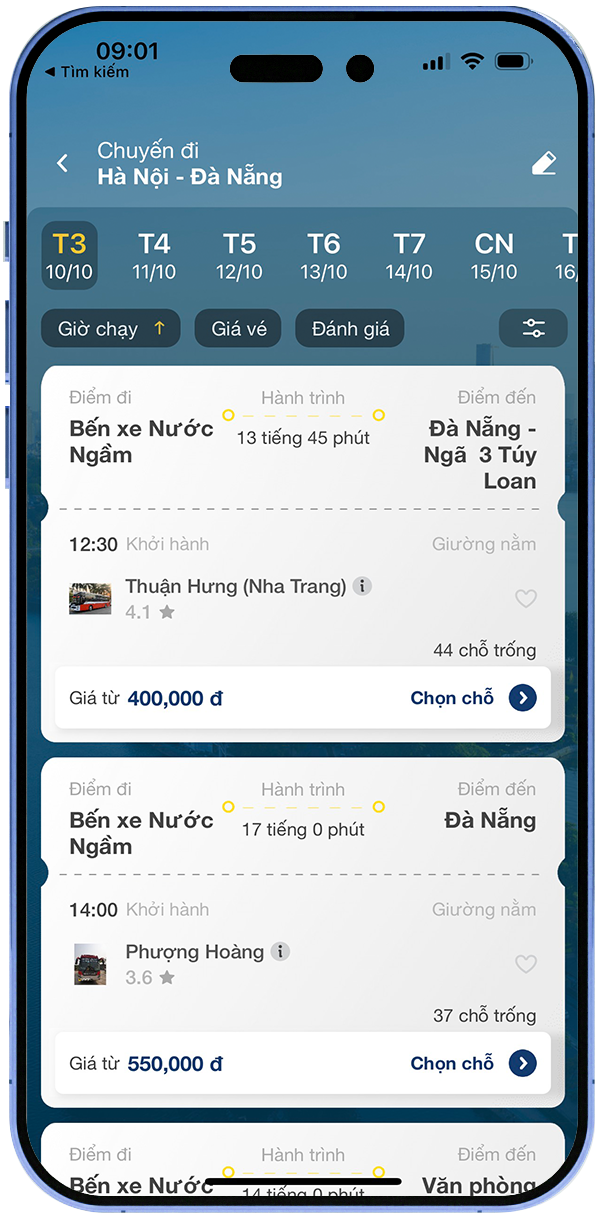
Task: Favorite the Phượng Hoàng trip
Action: tap(525, 964)
